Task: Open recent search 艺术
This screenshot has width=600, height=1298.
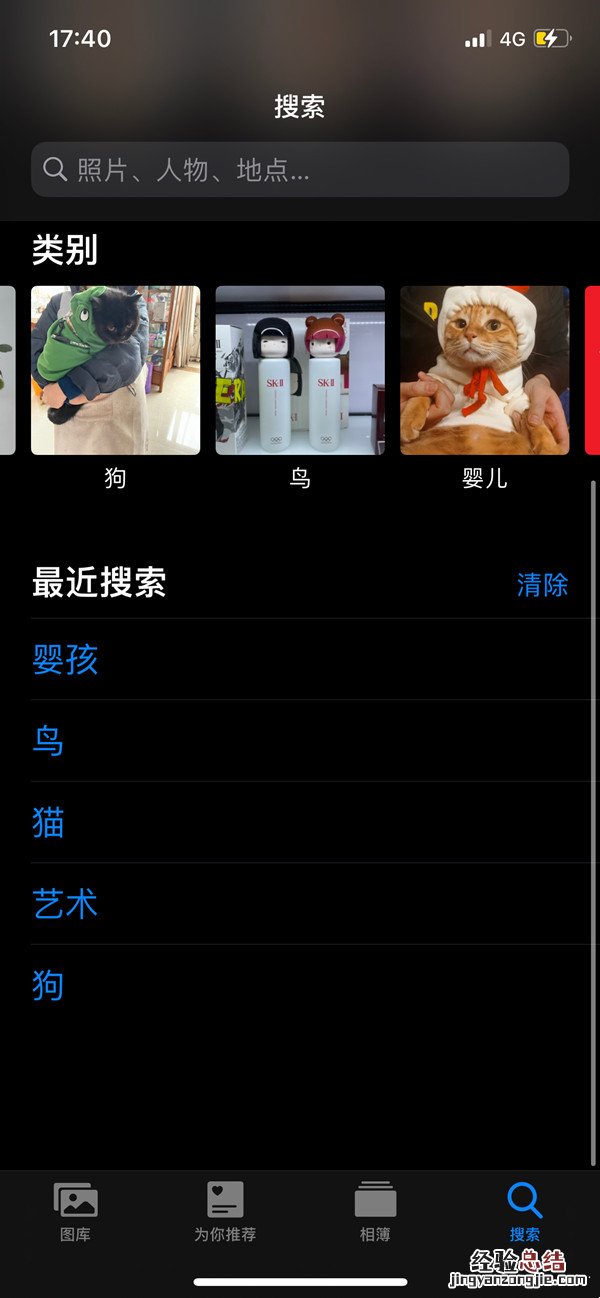Action: 66,905
